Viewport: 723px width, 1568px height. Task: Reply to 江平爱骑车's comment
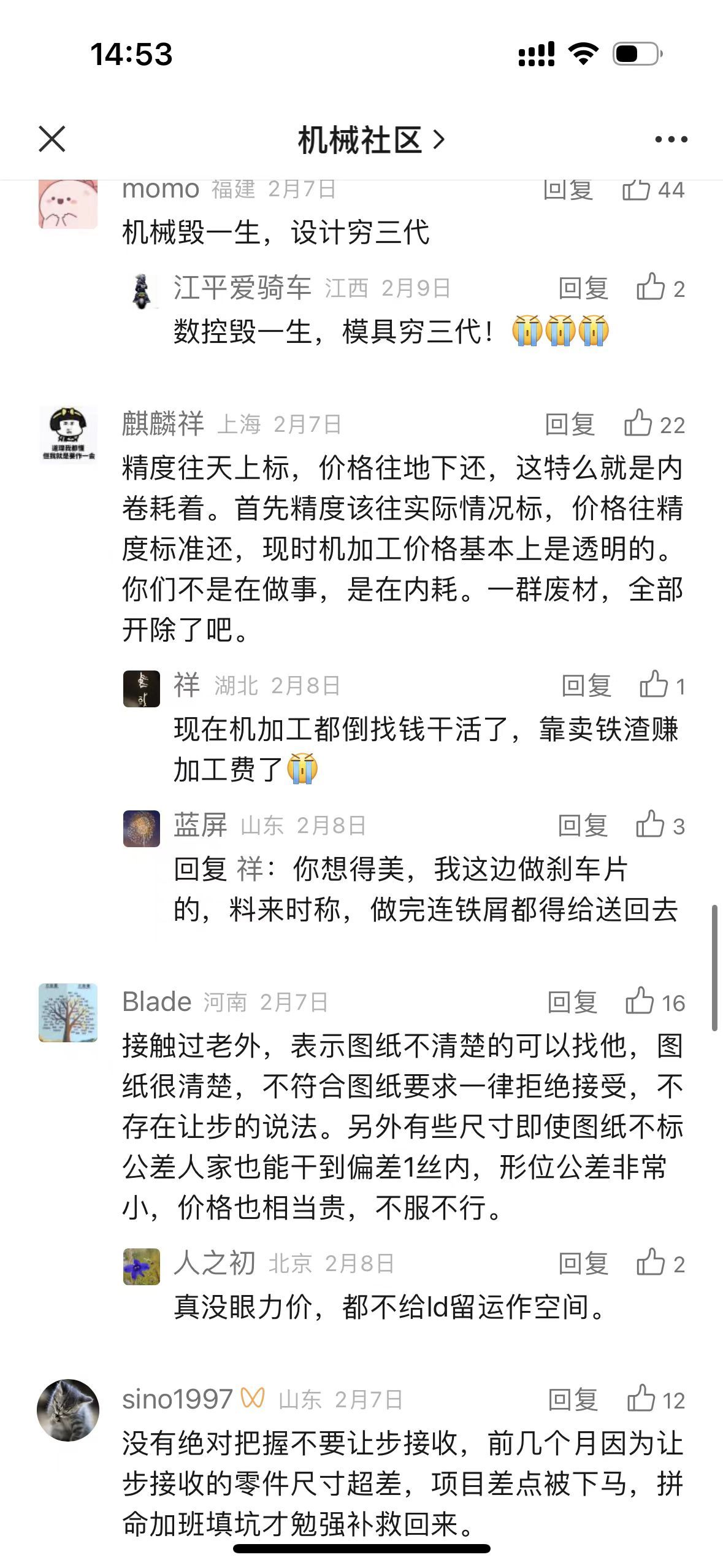pyautogui.click(x=583, y=288)
